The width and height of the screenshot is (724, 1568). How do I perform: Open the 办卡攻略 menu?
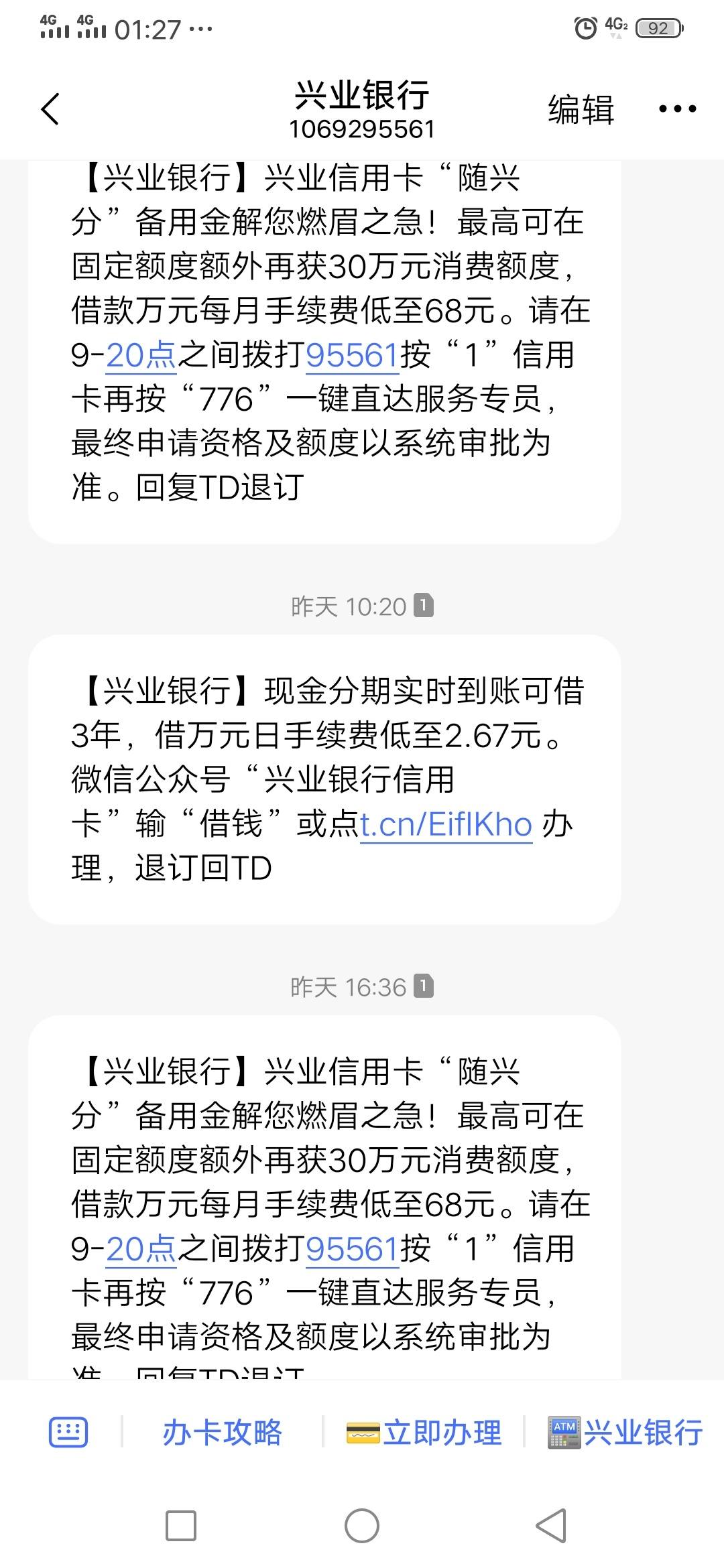pos(222,1433)
